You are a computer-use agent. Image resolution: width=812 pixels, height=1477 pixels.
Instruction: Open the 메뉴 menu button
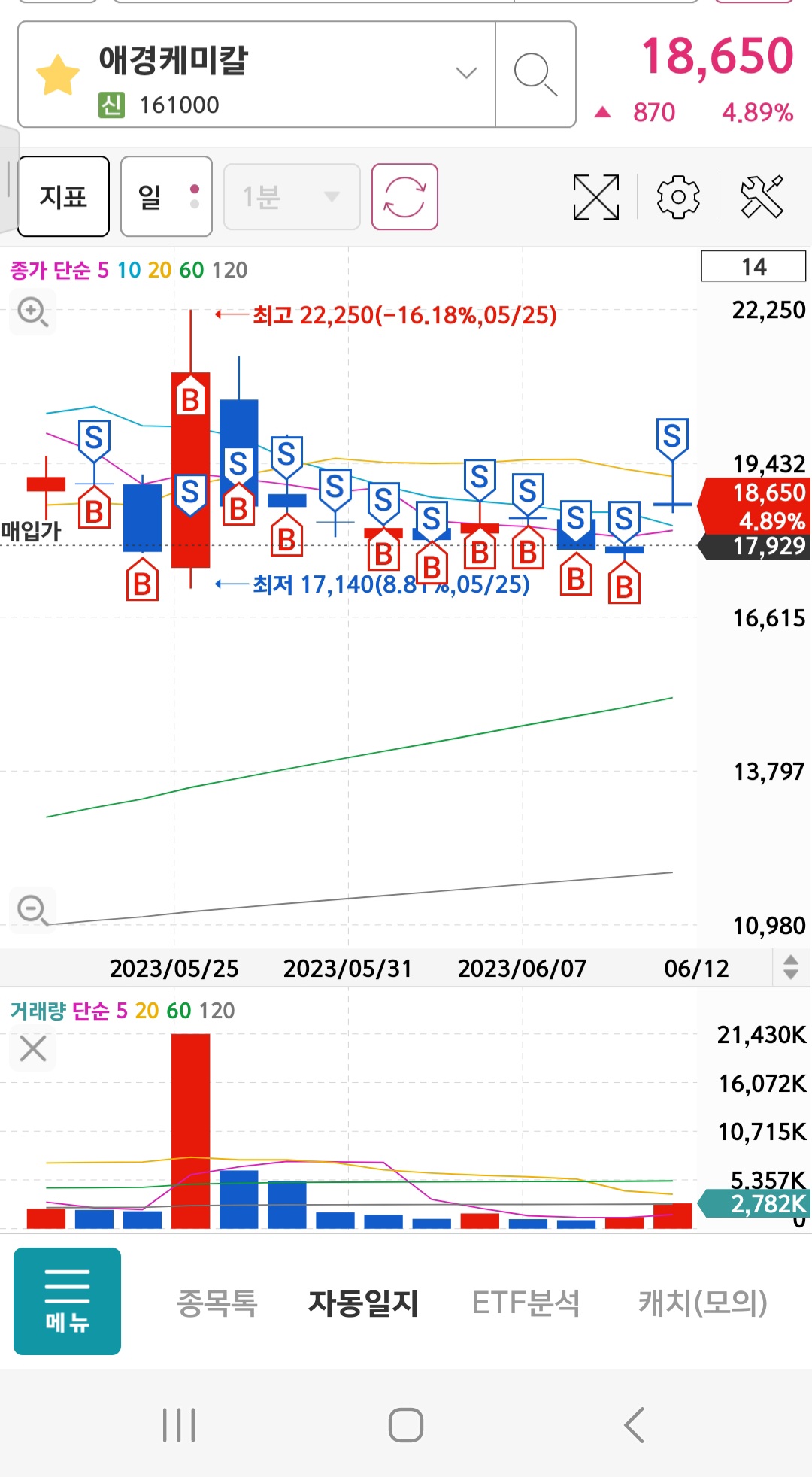point(67,1302)
